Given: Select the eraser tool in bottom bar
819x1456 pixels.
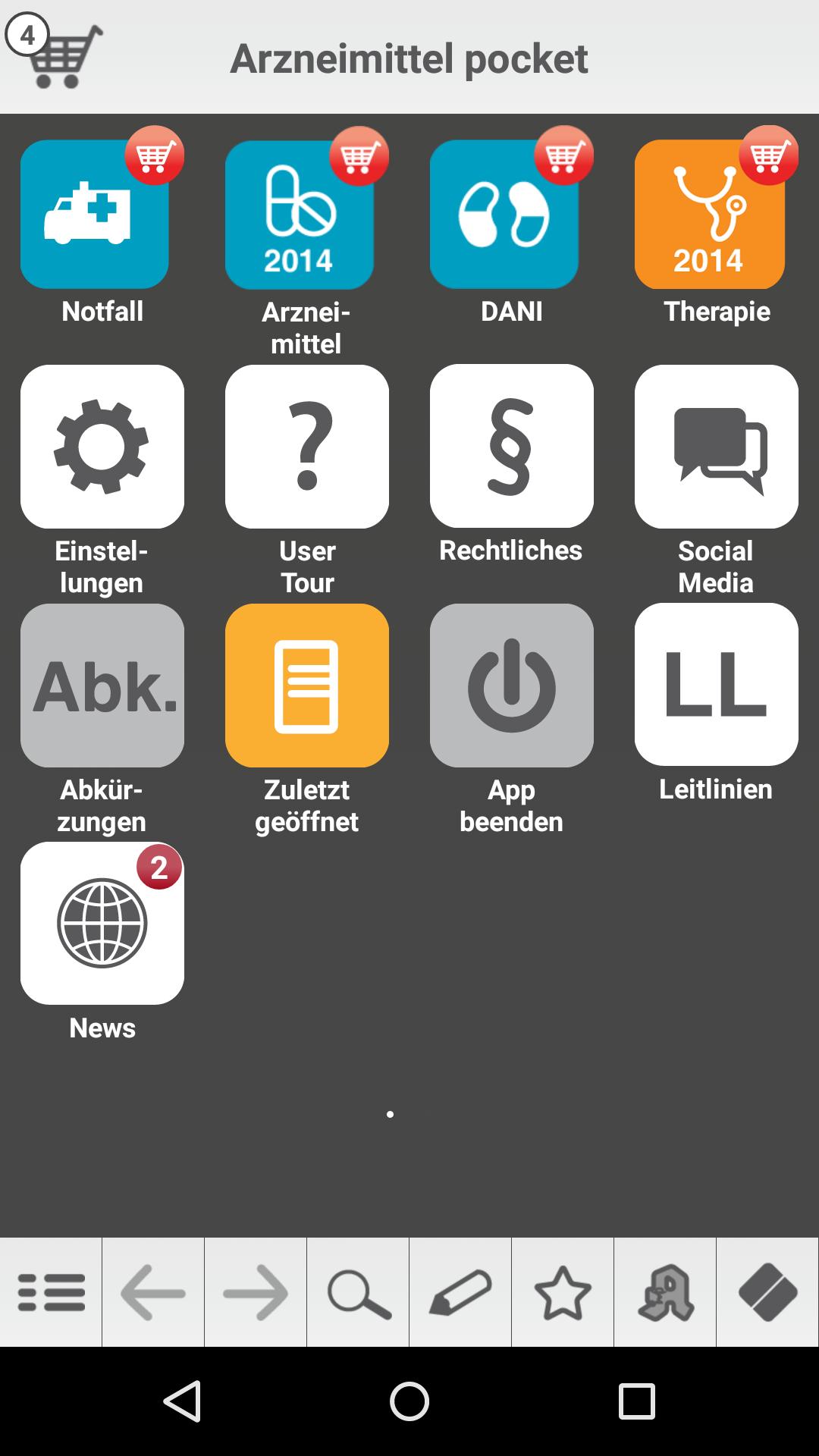Looking at the screenshot, I should click(x=767, y=1293).
